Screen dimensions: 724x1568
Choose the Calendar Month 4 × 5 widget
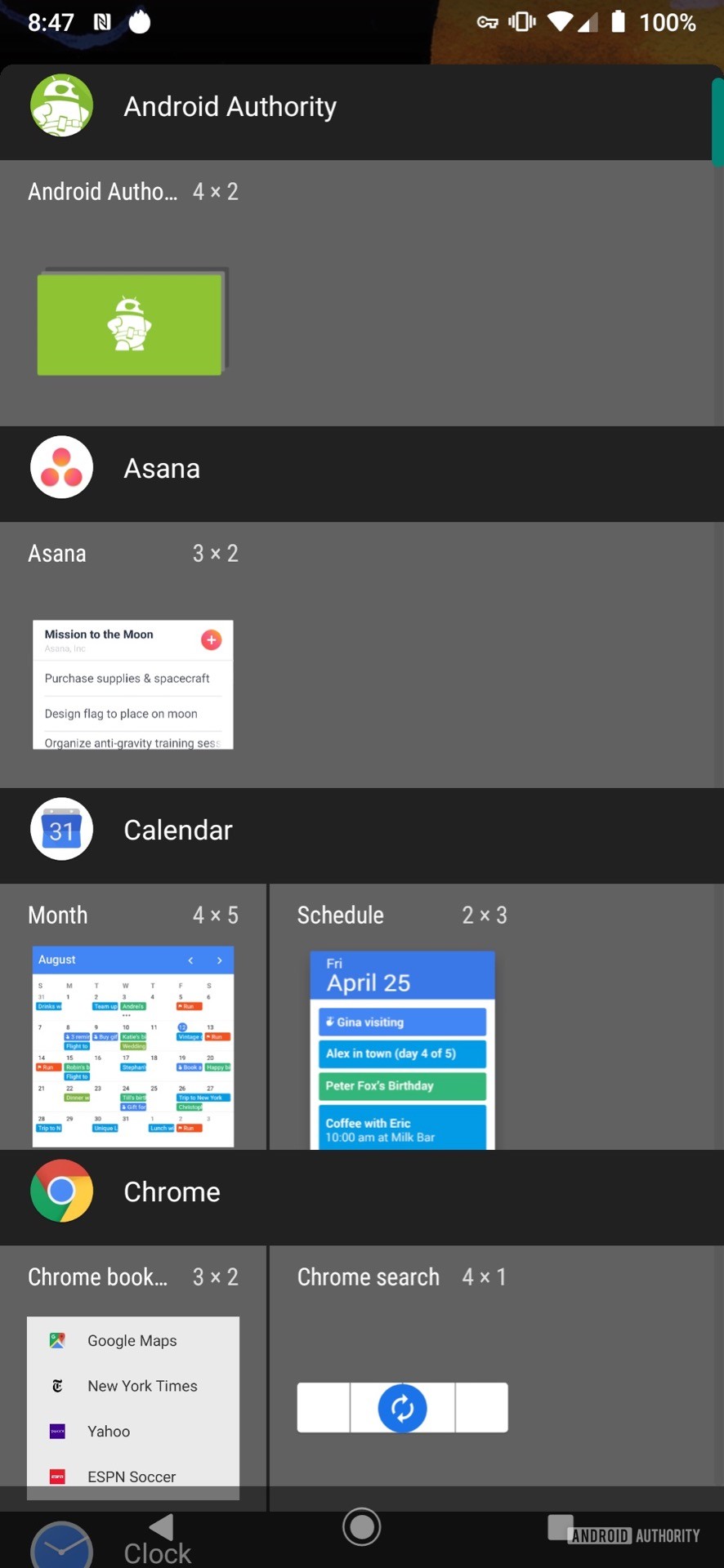(132, 1046)
